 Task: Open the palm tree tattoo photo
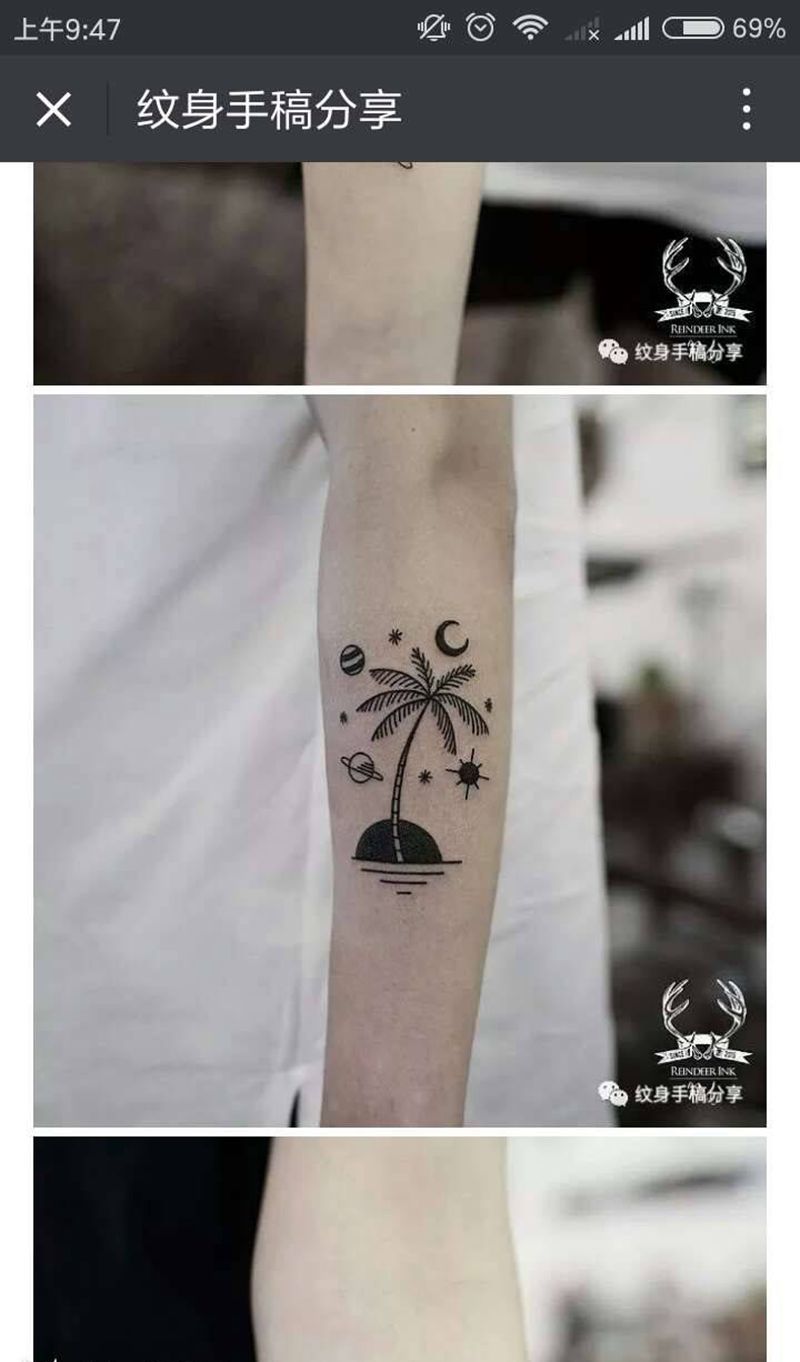pos(400,760)
